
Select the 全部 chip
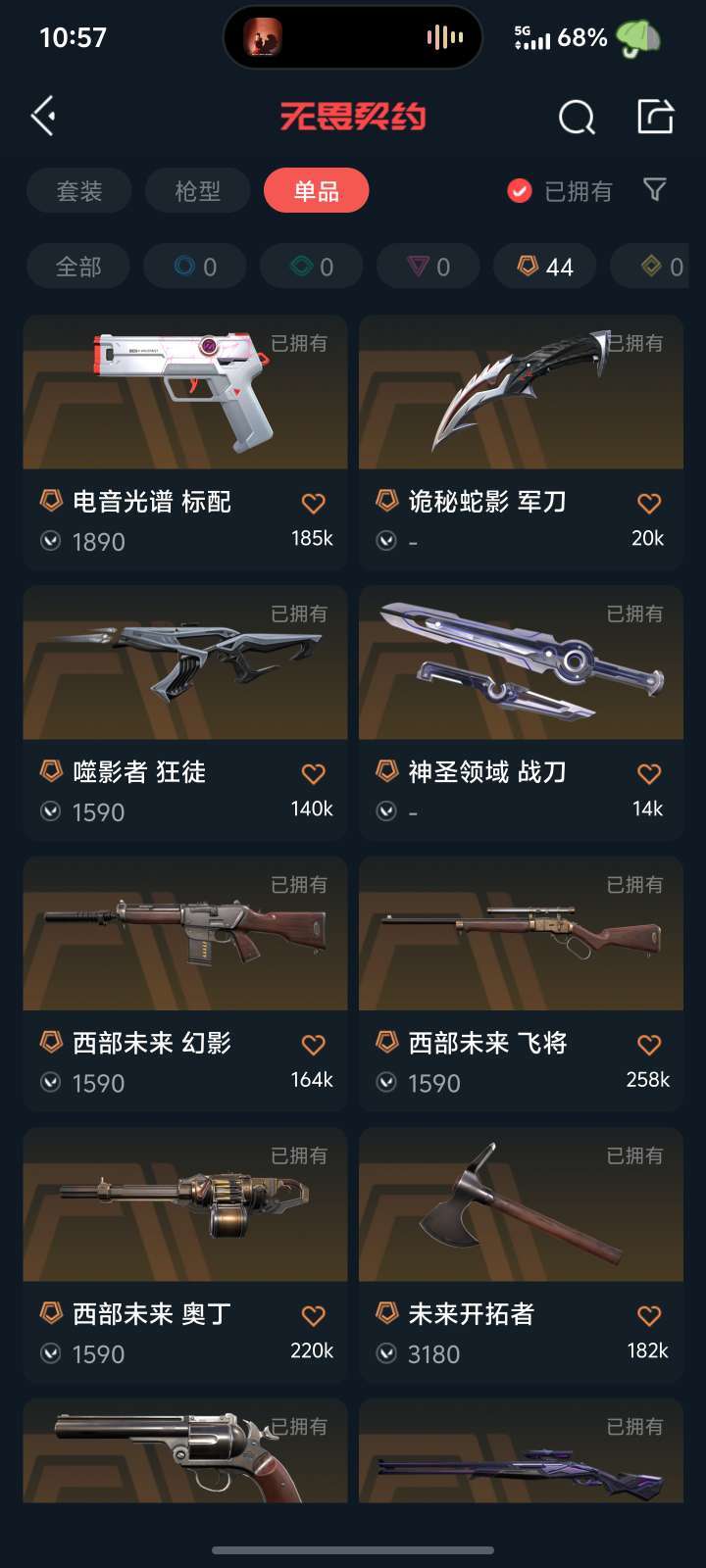(x=78, y=267)
